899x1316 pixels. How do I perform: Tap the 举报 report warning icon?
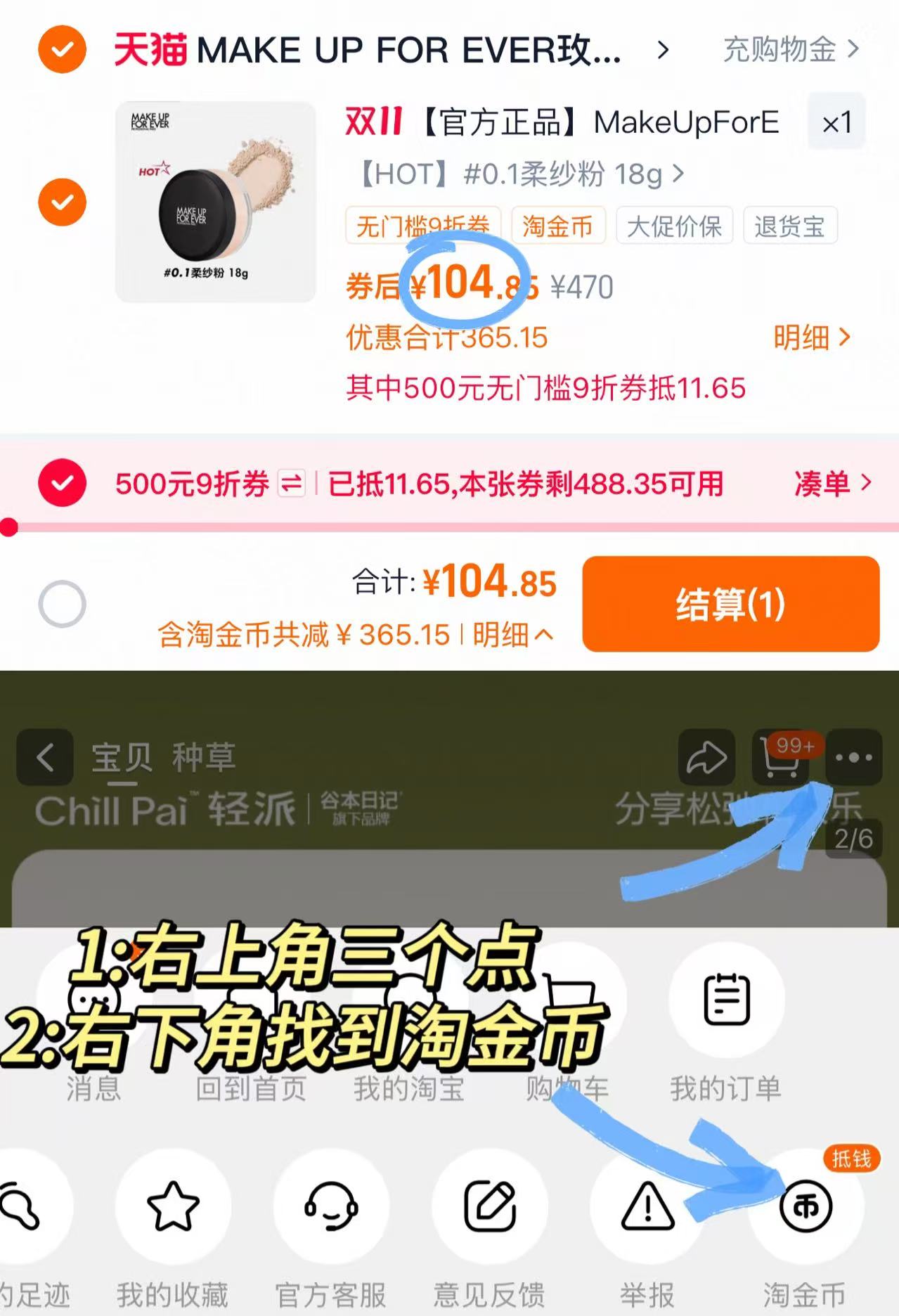[x=647, y=1205]
